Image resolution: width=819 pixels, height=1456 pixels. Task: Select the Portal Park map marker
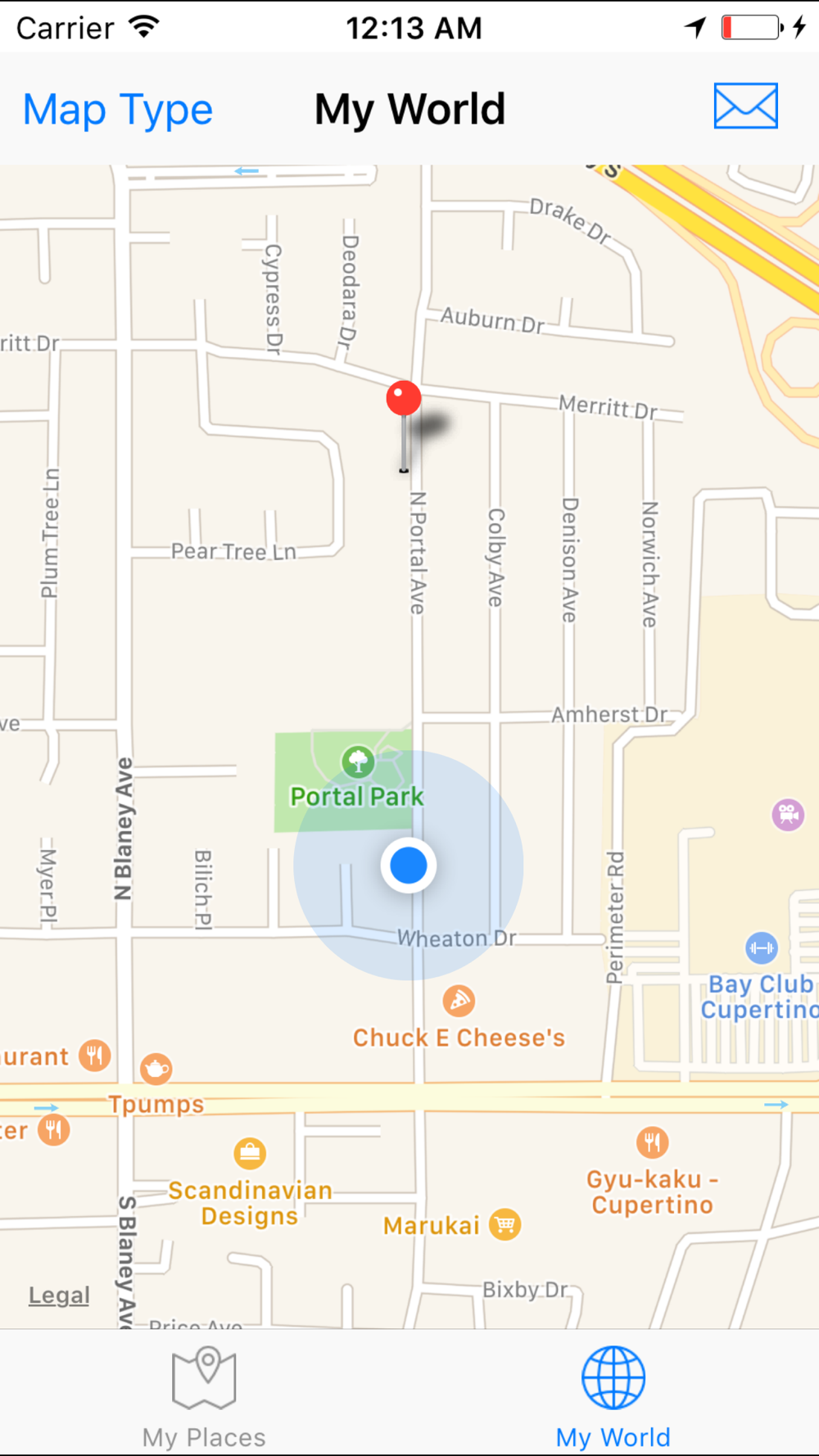[x=358, y=762]
